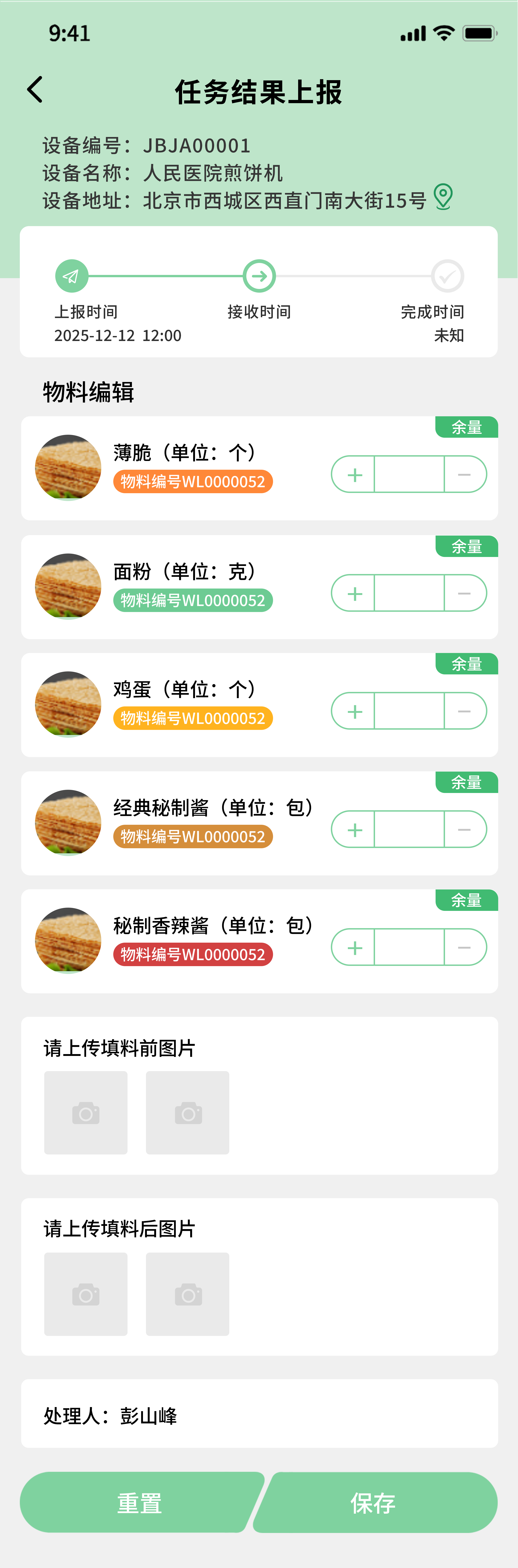This screenshot has height=1568, width=518.
Task: Reduce 面粉 amount by one
Action: [x=464, y=594]
